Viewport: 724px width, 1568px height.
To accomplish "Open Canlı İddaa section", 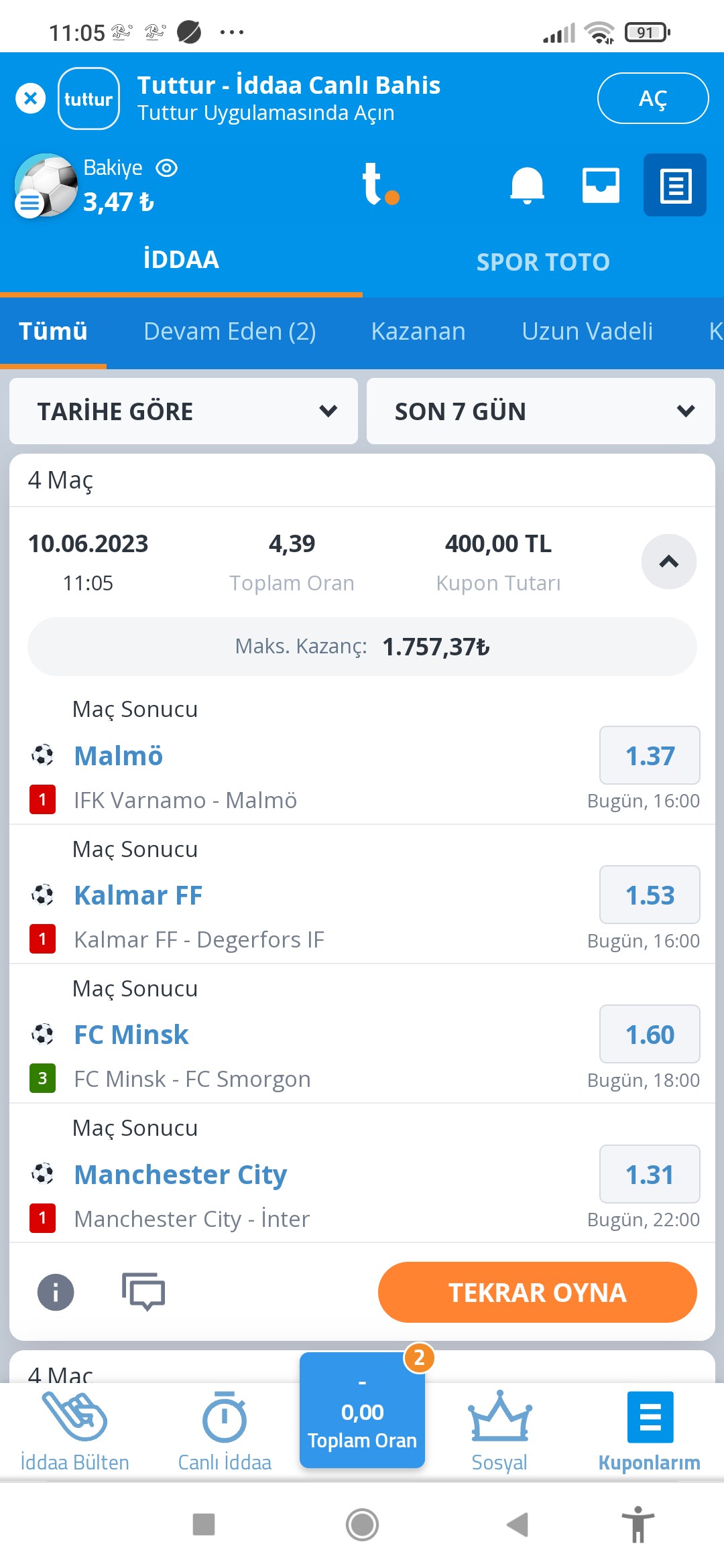I will (x=225, y=1432).
